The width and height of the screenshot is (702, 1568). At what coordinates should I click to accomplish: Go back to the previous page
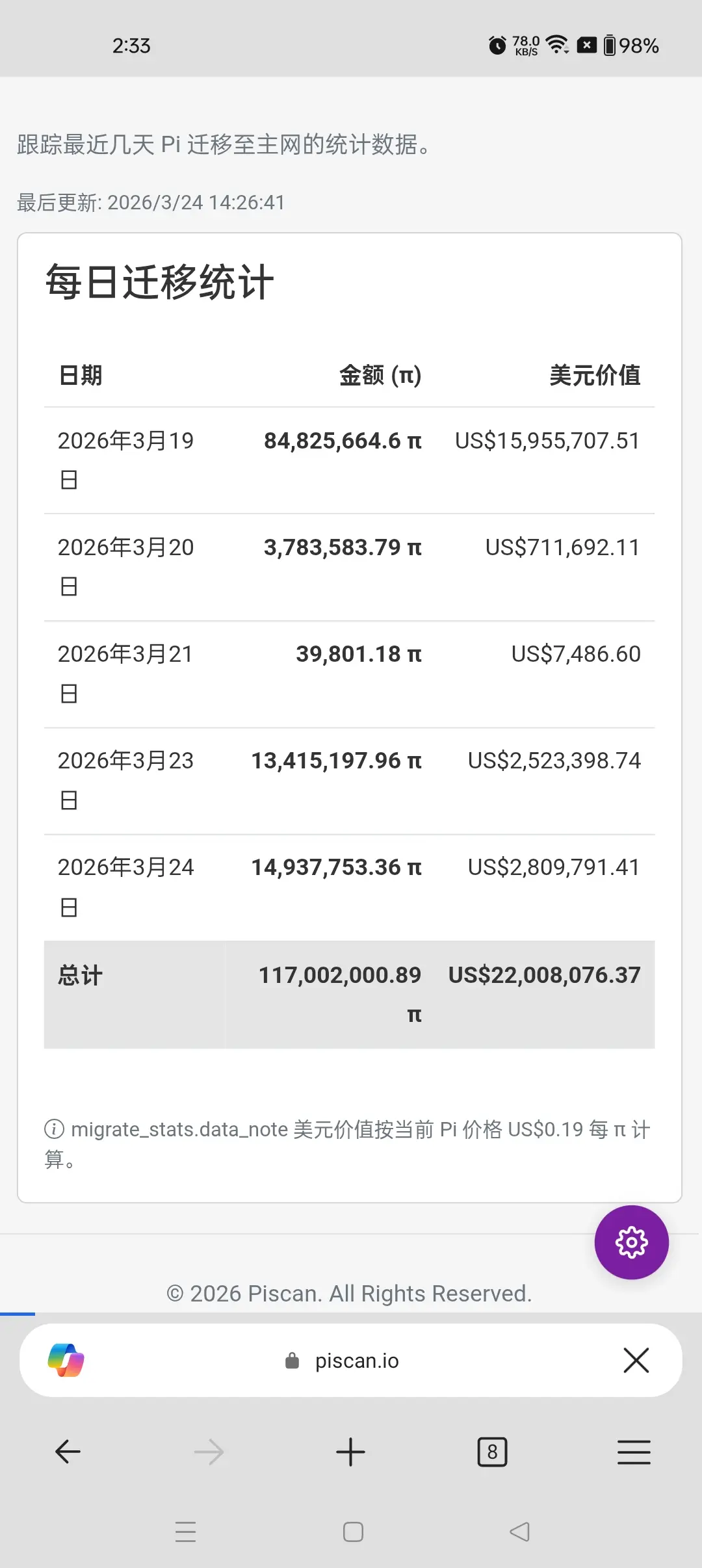pos(68,1452)
